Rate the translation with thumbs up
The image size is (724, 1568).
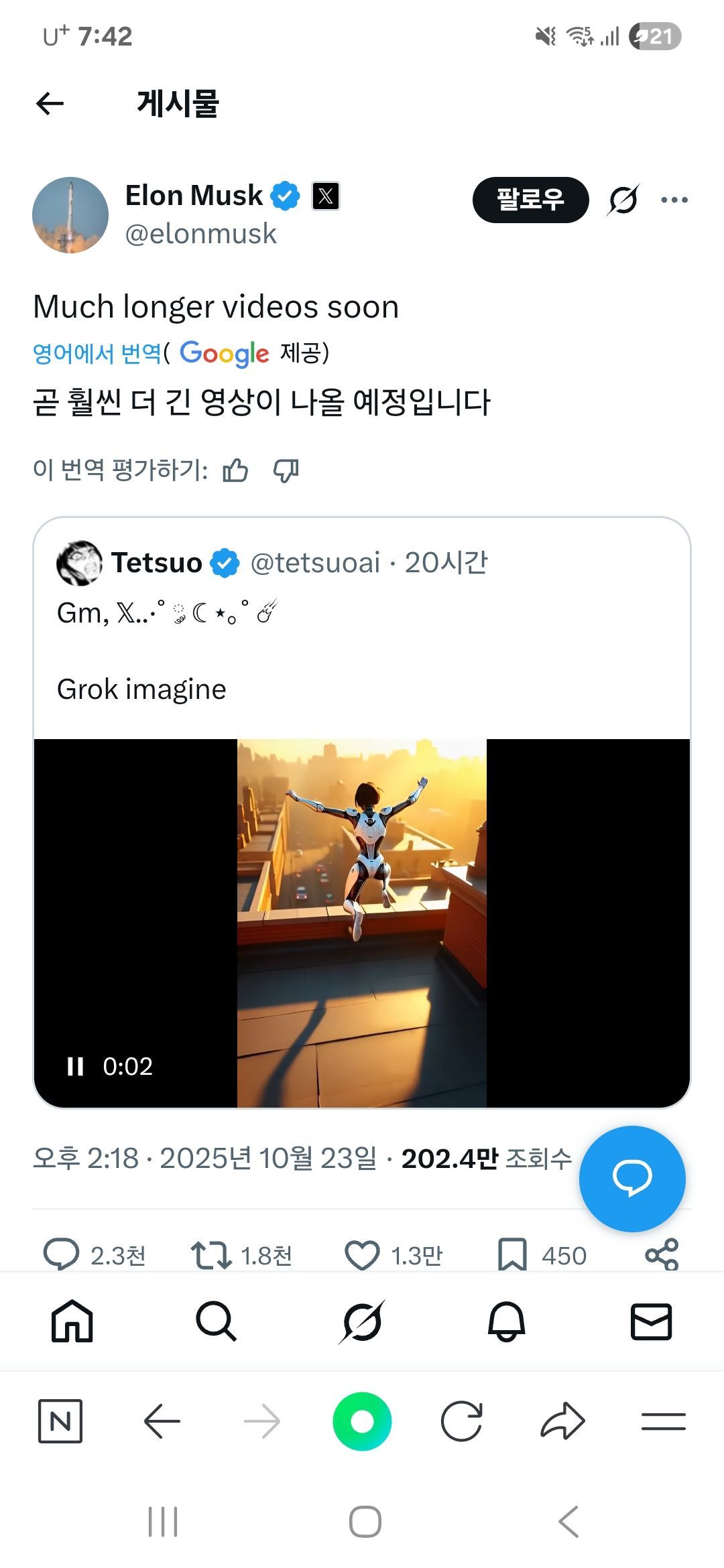(235, 470)
